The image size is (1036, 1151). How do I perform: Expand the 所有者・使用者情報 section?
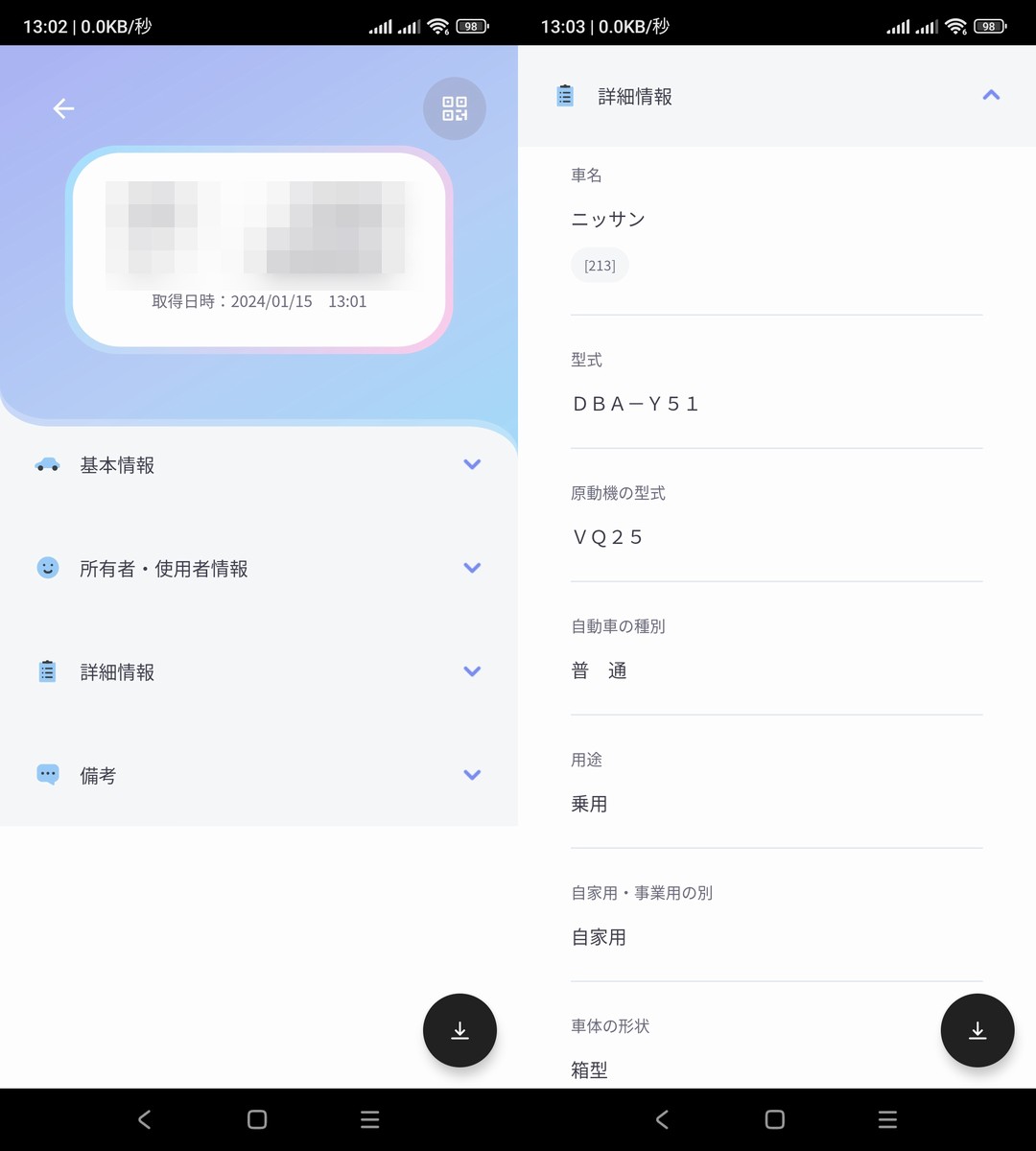471,568
